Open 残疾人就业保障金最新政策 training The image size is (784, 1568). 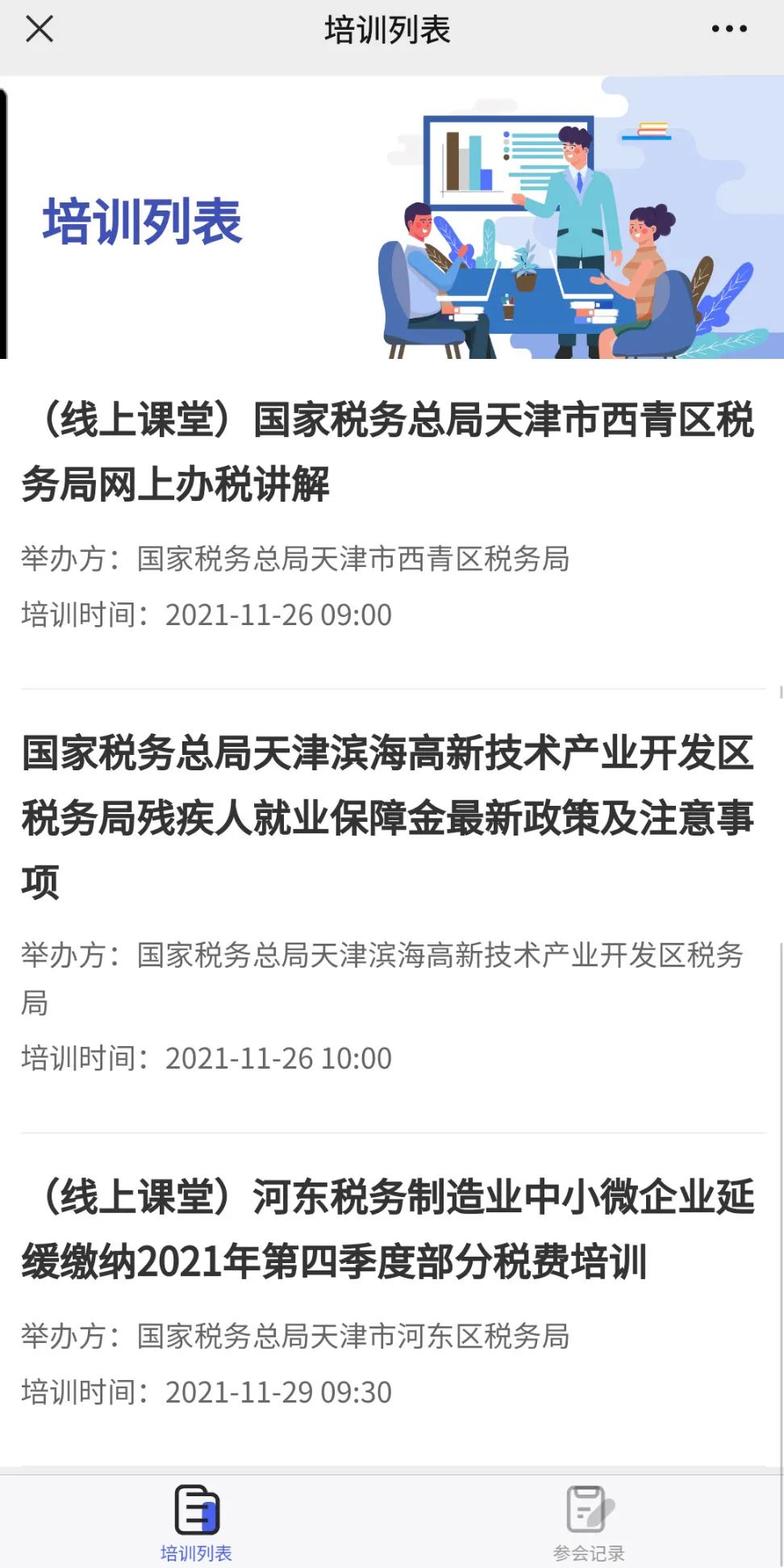click(x=387, y=816)
